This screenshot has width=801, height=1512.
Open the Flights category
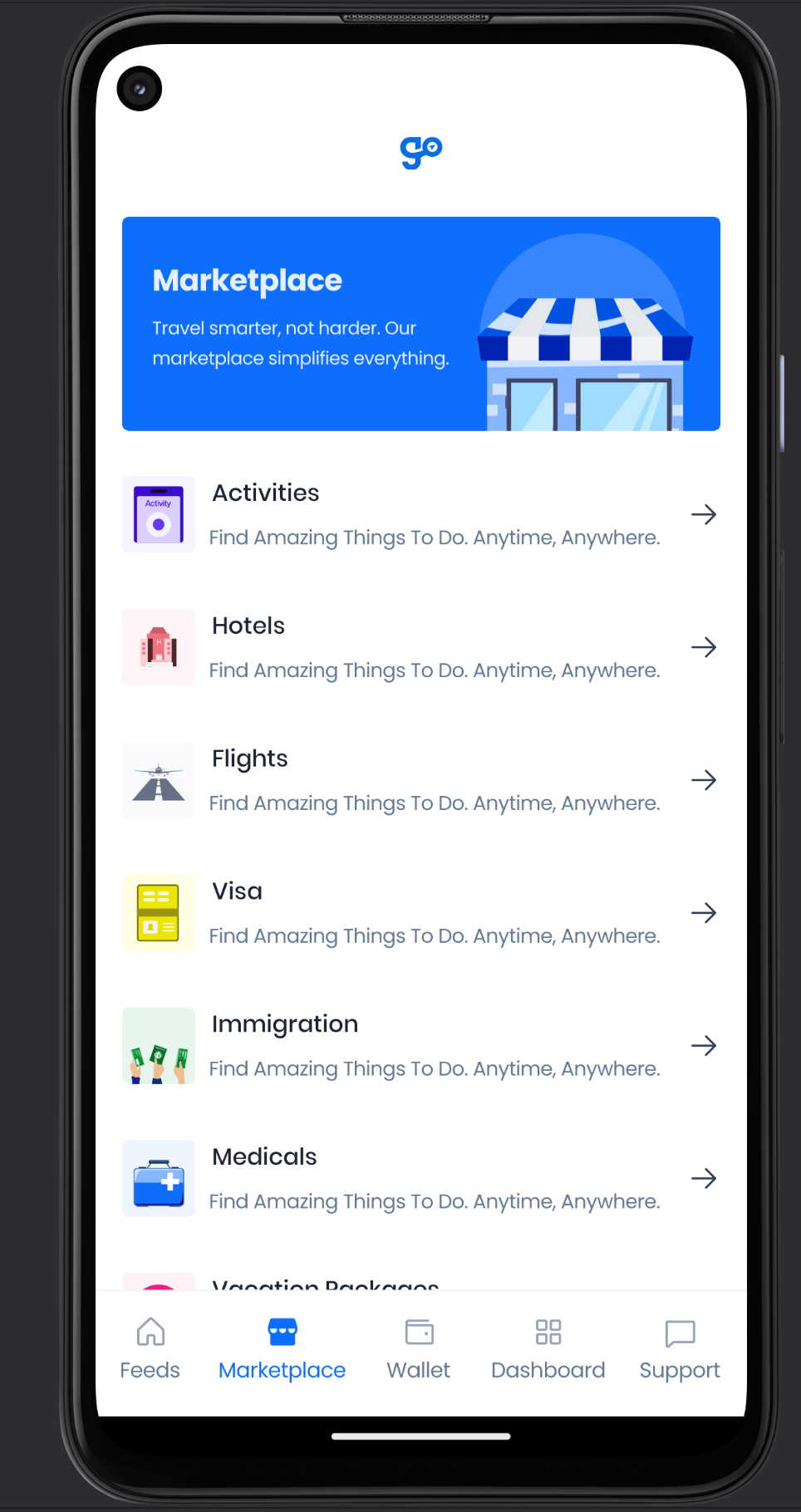[420, 780]
